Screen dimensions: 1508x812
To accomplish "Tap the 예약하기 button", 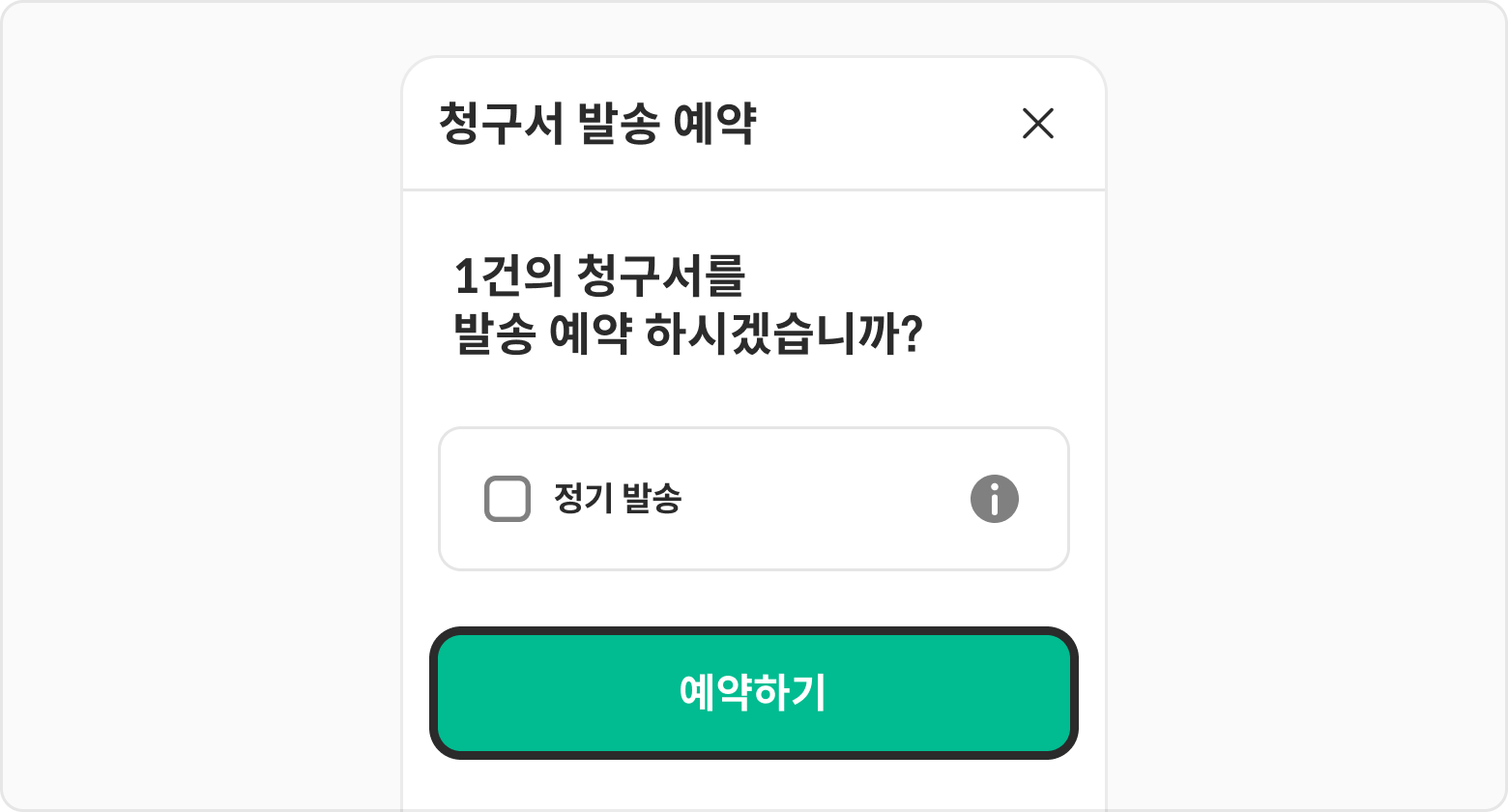I will point(753,693).
